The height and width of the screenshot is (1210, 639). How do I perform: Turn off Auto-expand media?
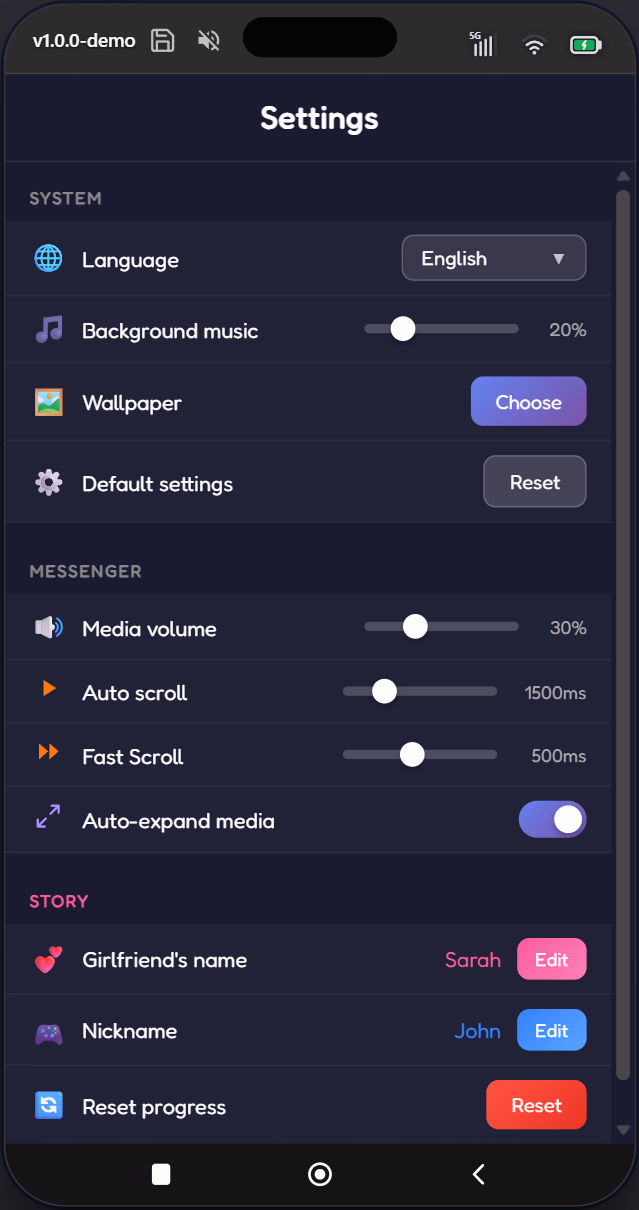point(552,820)
